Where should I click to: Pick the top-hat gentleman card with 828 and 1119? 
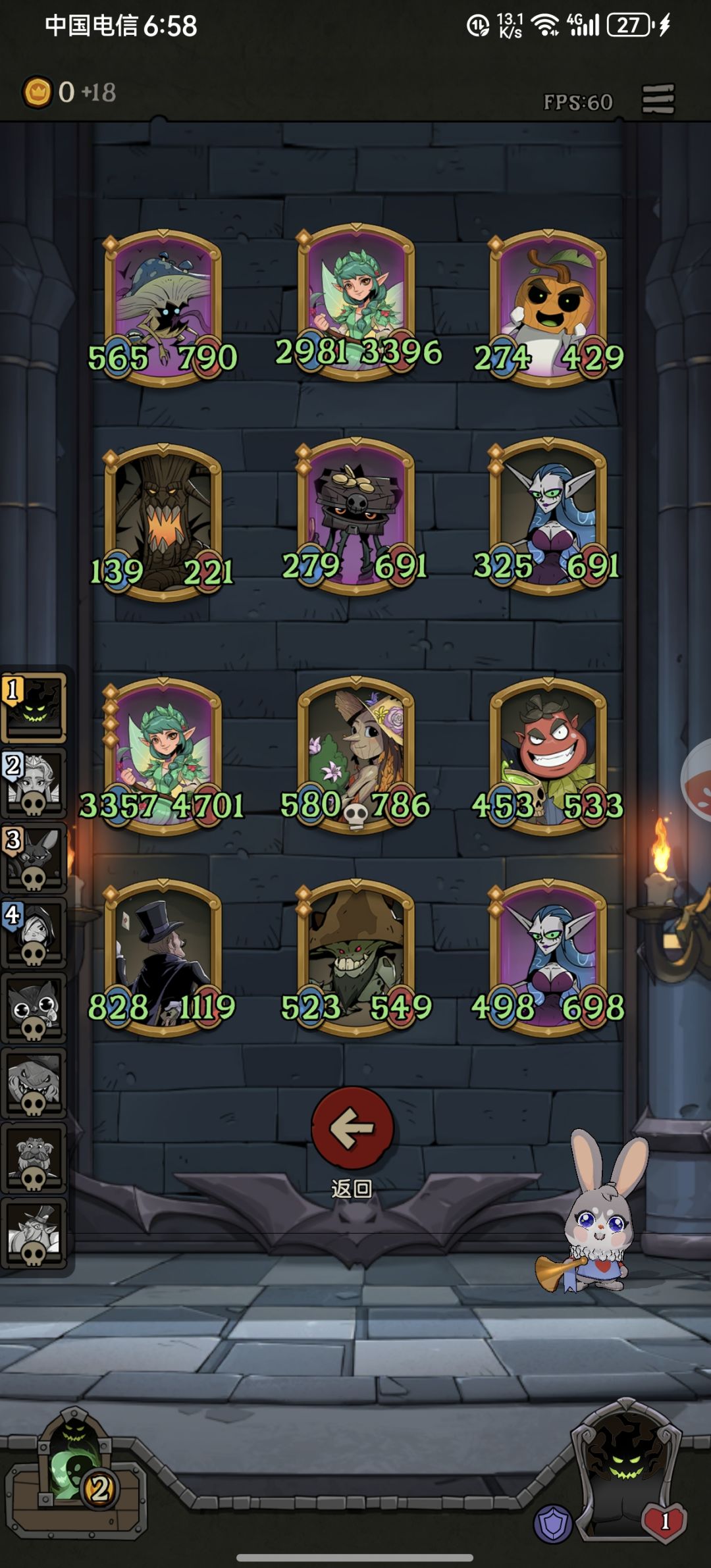pyautogui.click(x=163, y=958)
